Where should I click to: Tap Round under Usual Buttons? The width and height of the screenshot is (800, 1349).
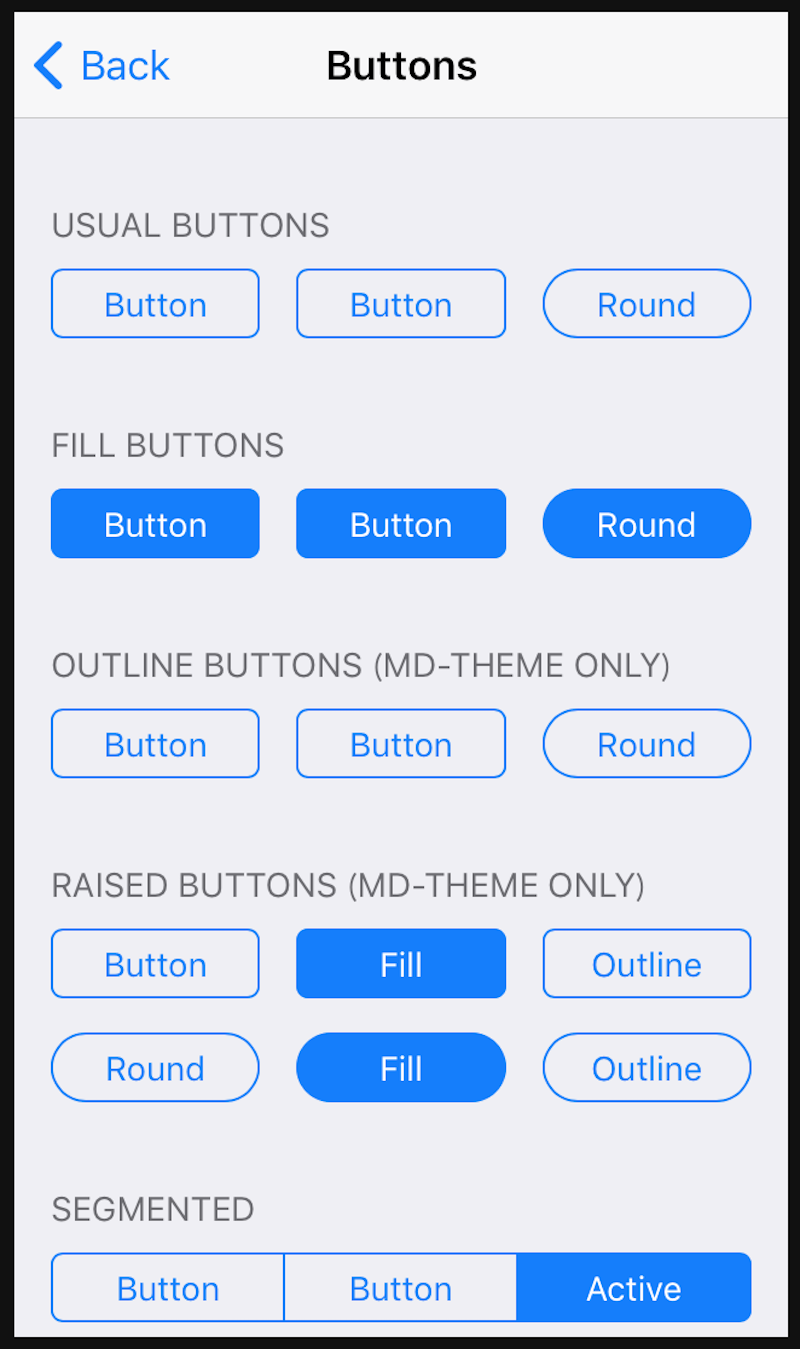647,304
